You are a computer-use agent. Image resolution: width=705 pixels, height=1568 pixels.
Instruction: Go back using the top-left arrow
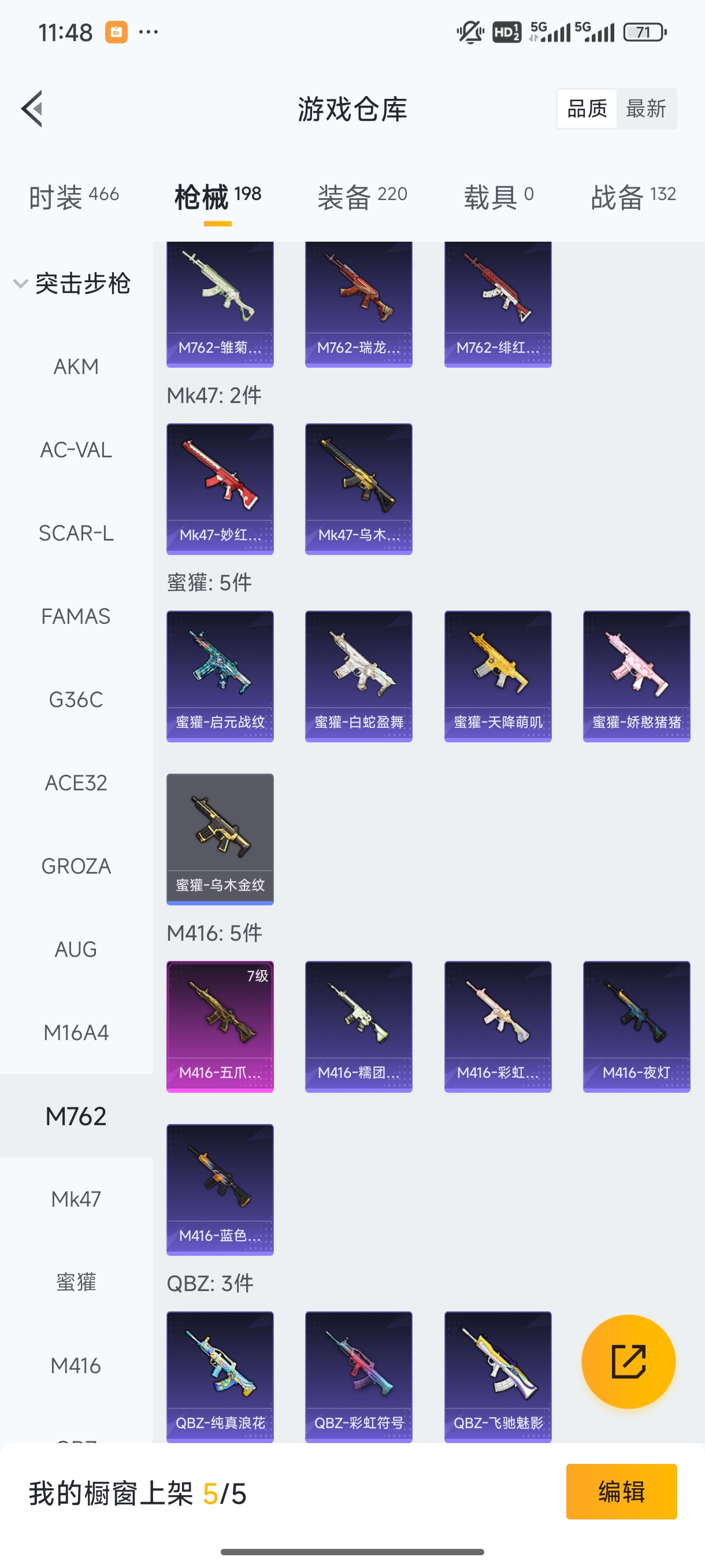pyautogui.click(x=32, y=109)
